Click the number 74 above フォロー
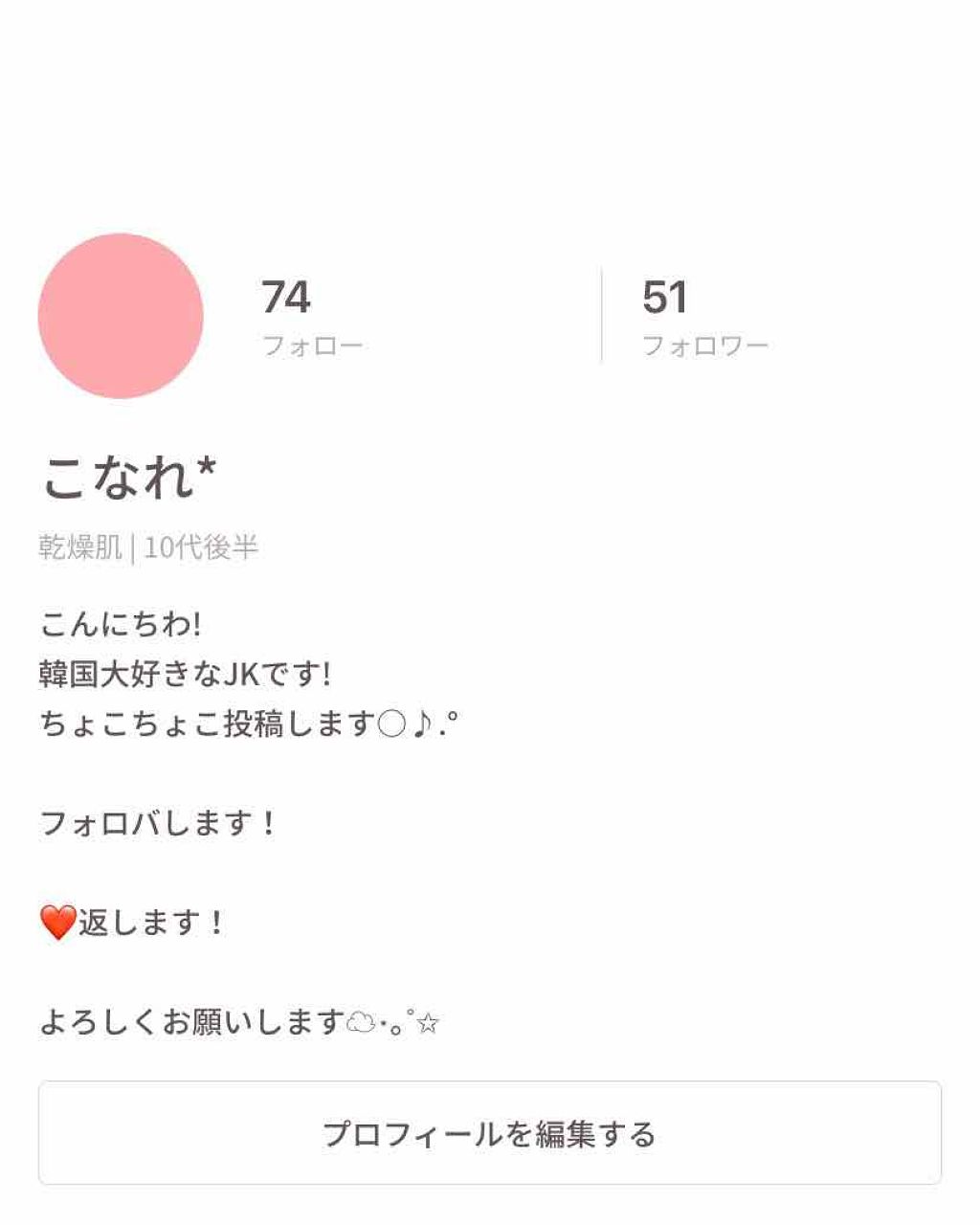This screenshot has height=1225, width=980. (x=287, y=297)
